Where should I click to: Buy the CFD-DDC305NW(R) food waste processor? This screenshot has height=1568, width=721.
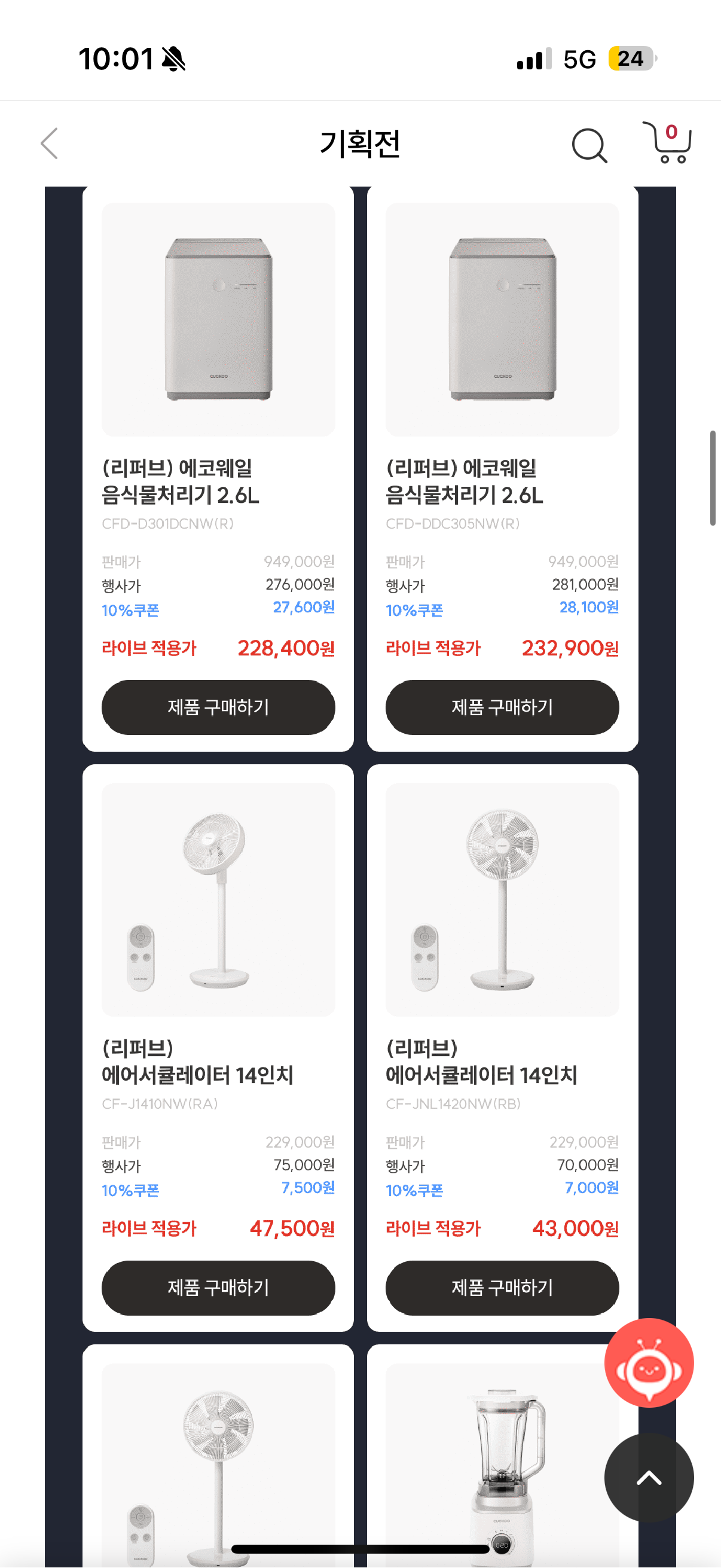coord(502,707)
